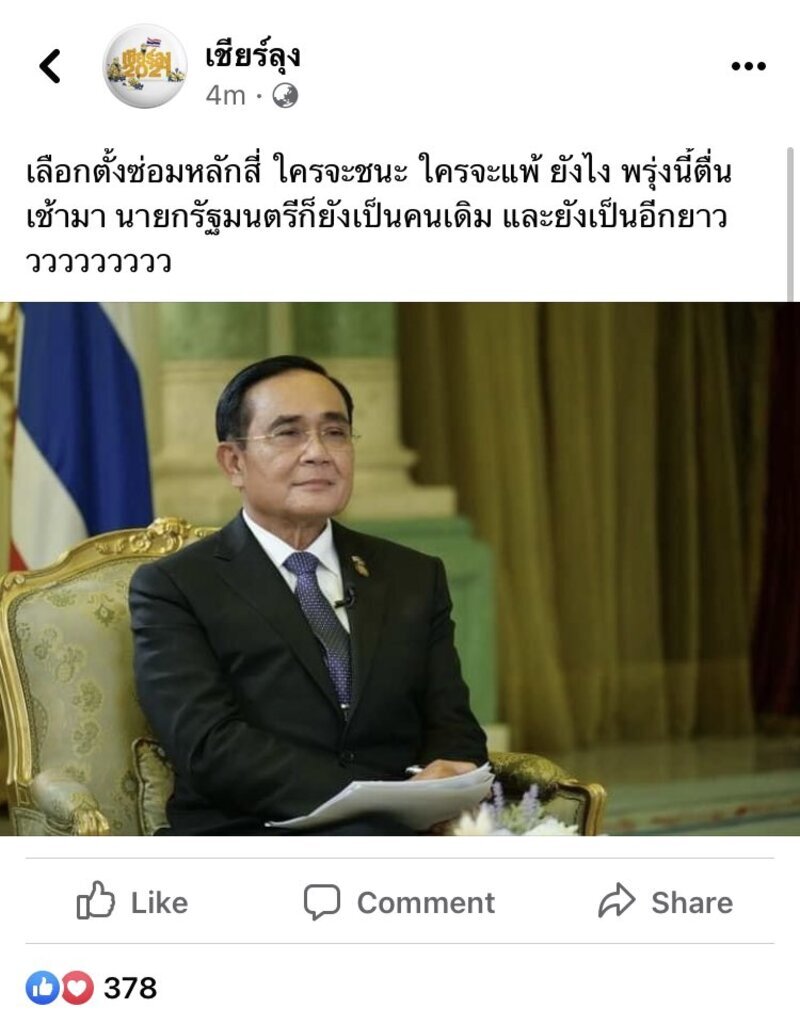This screenshot has height=1024, width=800.
Task: View the 378 reactions list
Action: tap(92, 988)
